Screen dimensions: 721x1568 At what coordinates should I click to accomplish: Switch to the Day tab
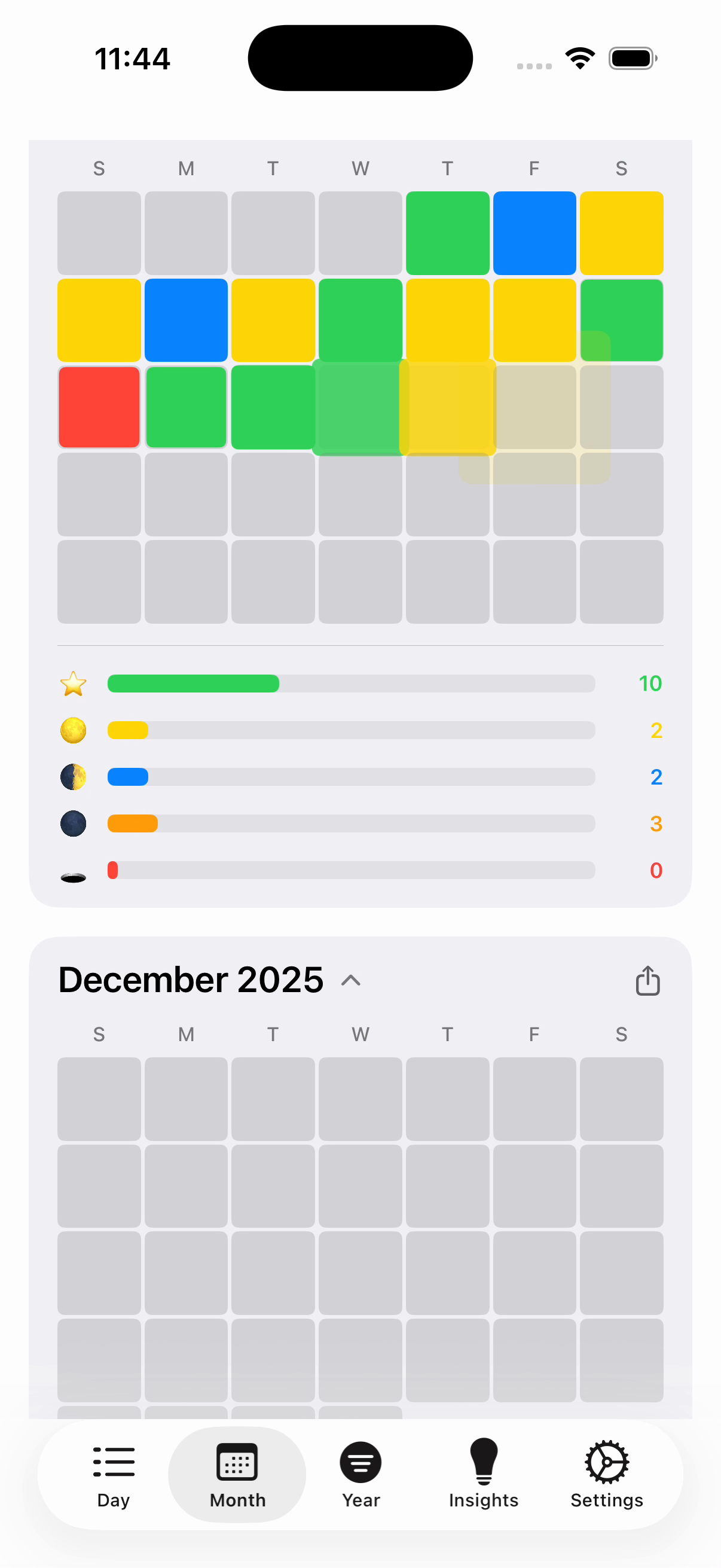point(113,1474)
